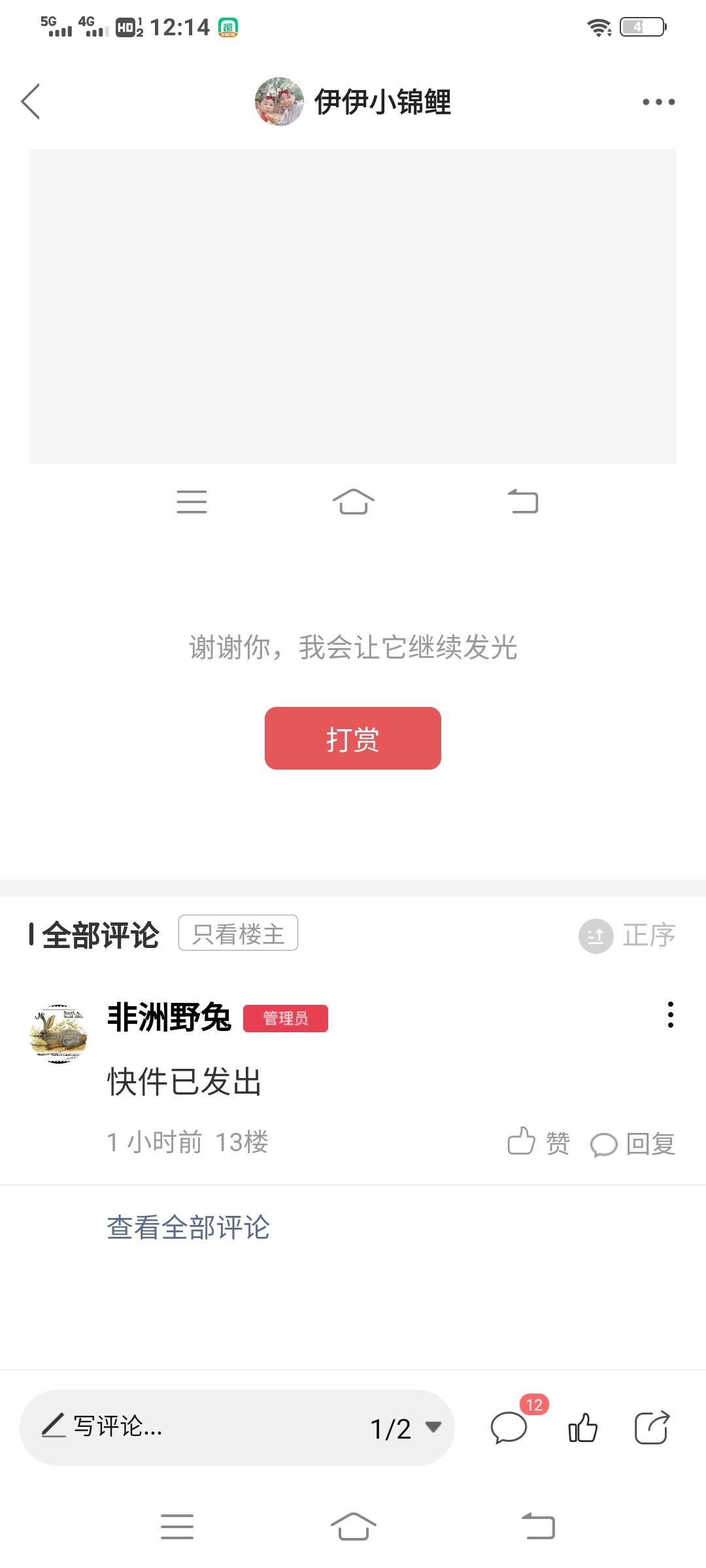
Task: Tap the red 打赏 reward button
Action: [352, 738]
